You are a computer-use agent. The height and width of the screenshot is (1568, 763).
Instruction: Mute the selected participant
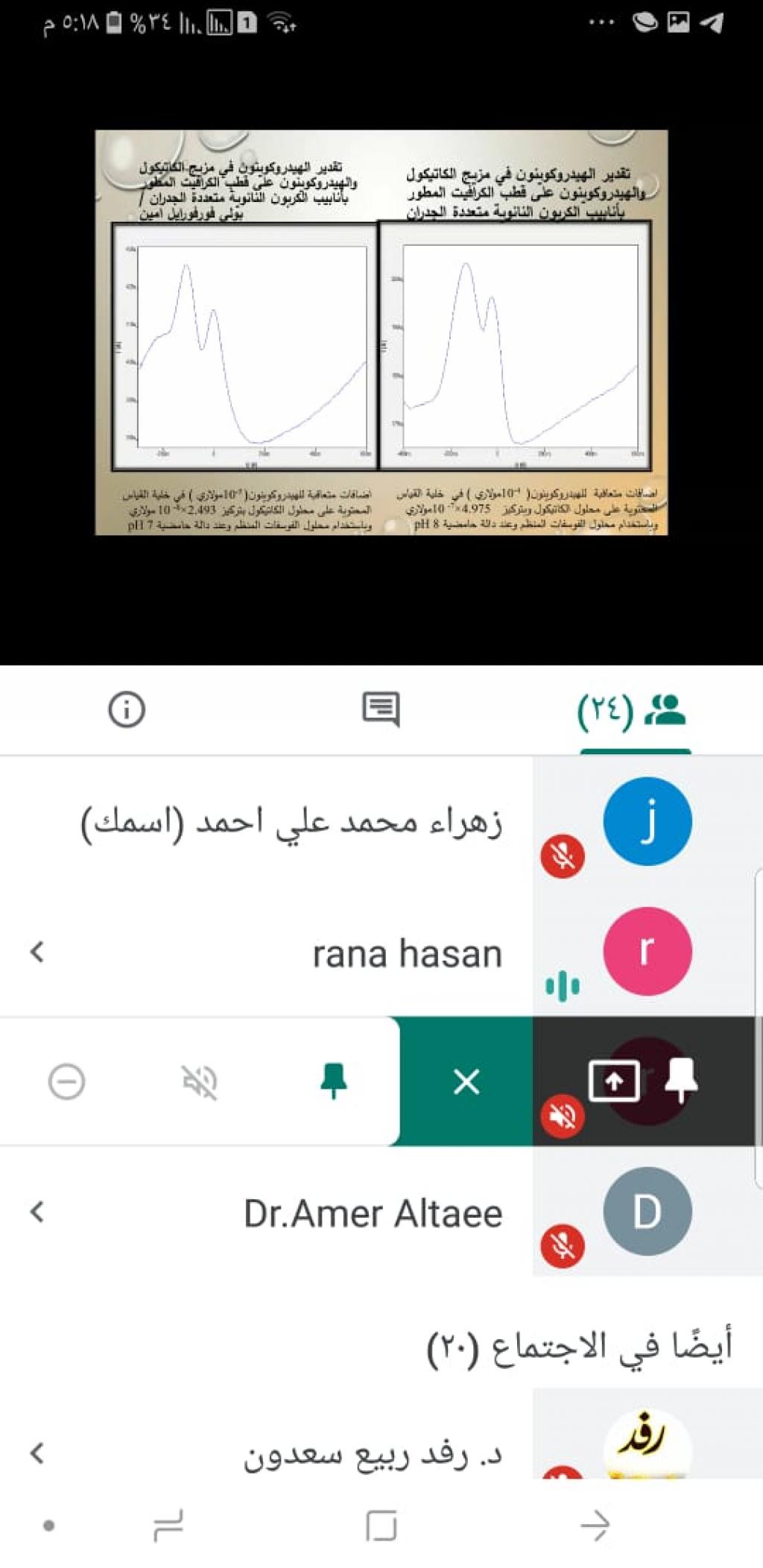pos(200,1081)
